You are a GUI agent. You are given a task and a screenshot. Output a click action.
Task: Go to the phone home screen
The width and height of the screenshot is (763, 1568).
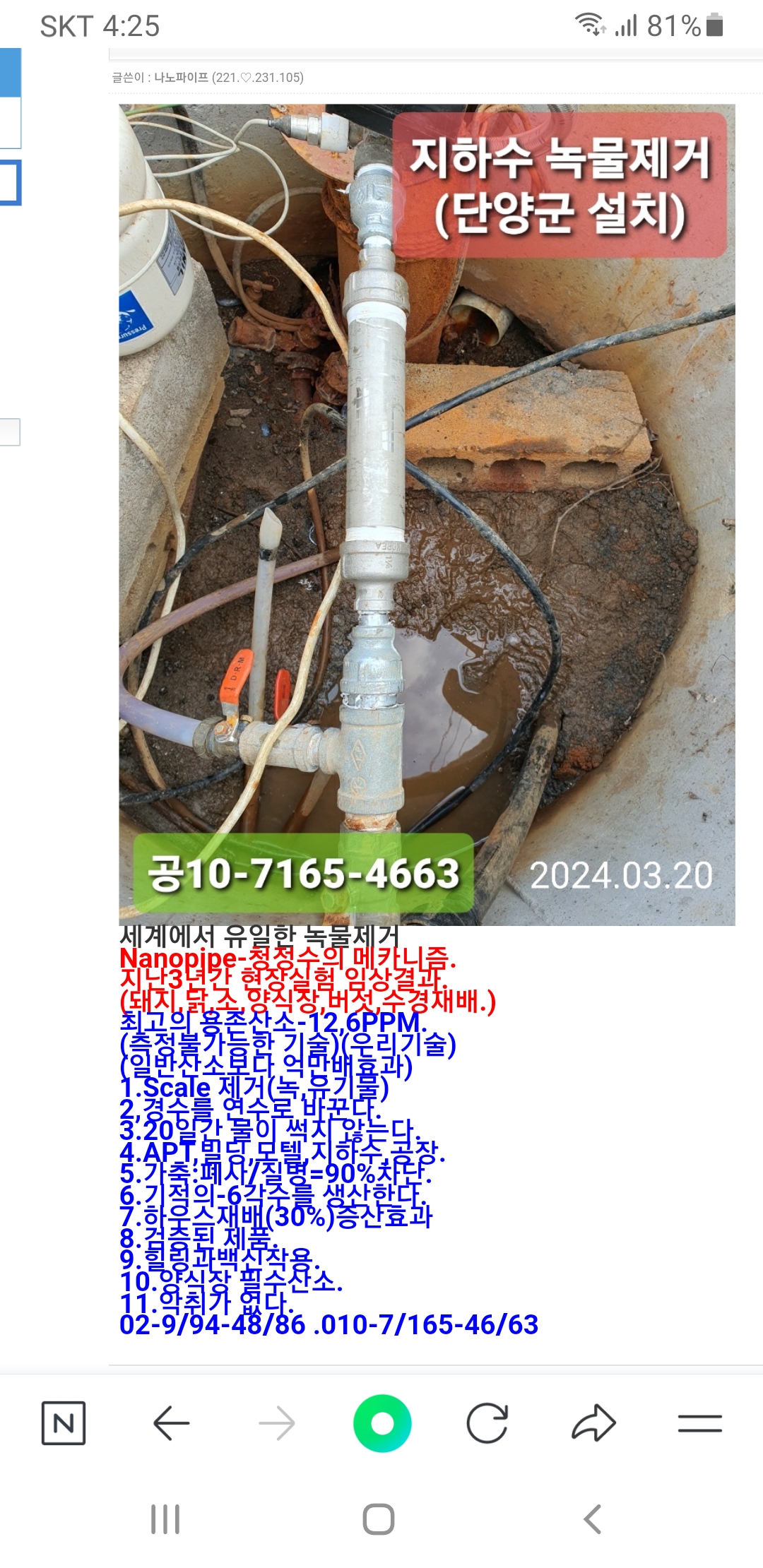click(x=379, y=1519)
